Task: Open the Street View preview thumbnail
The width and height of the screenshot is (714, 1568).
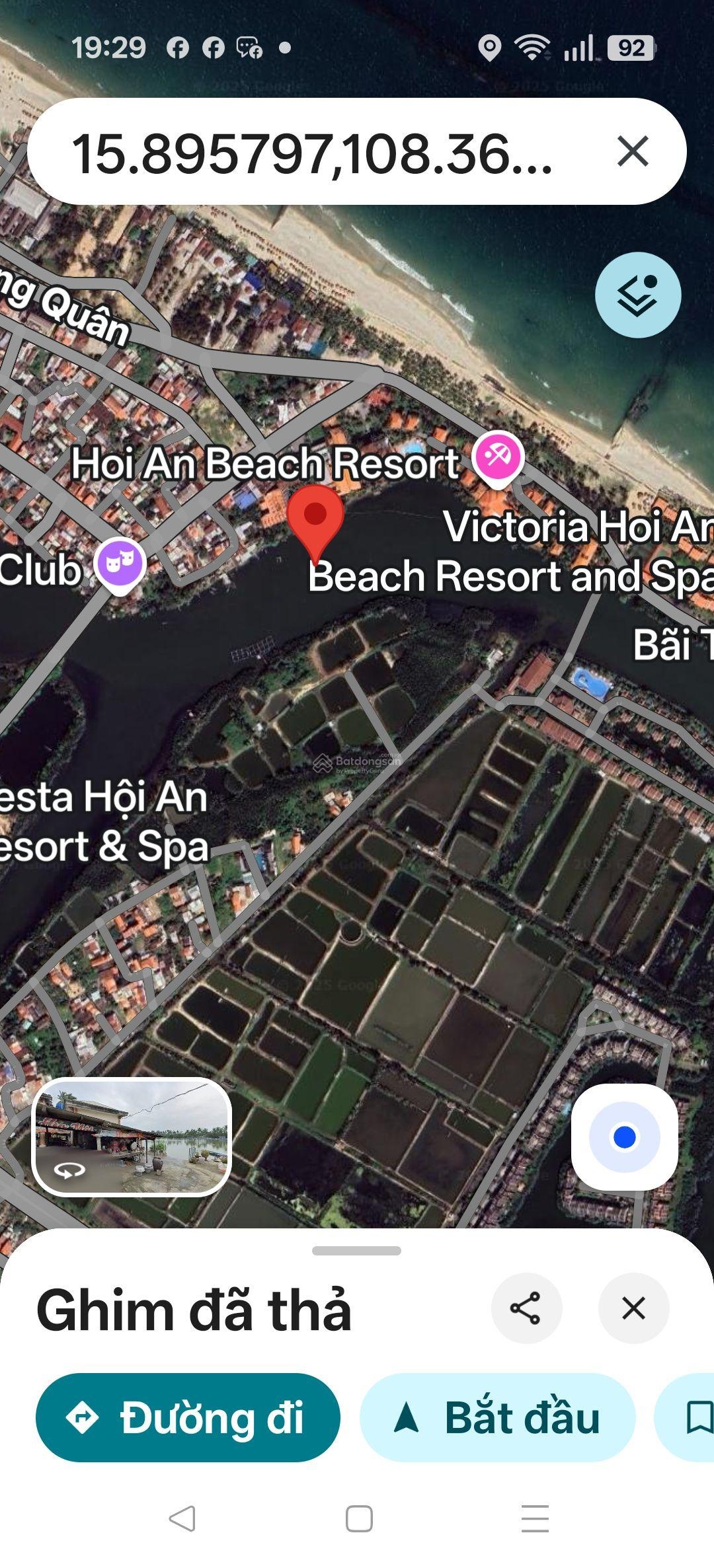Action: coord(132,1137)
